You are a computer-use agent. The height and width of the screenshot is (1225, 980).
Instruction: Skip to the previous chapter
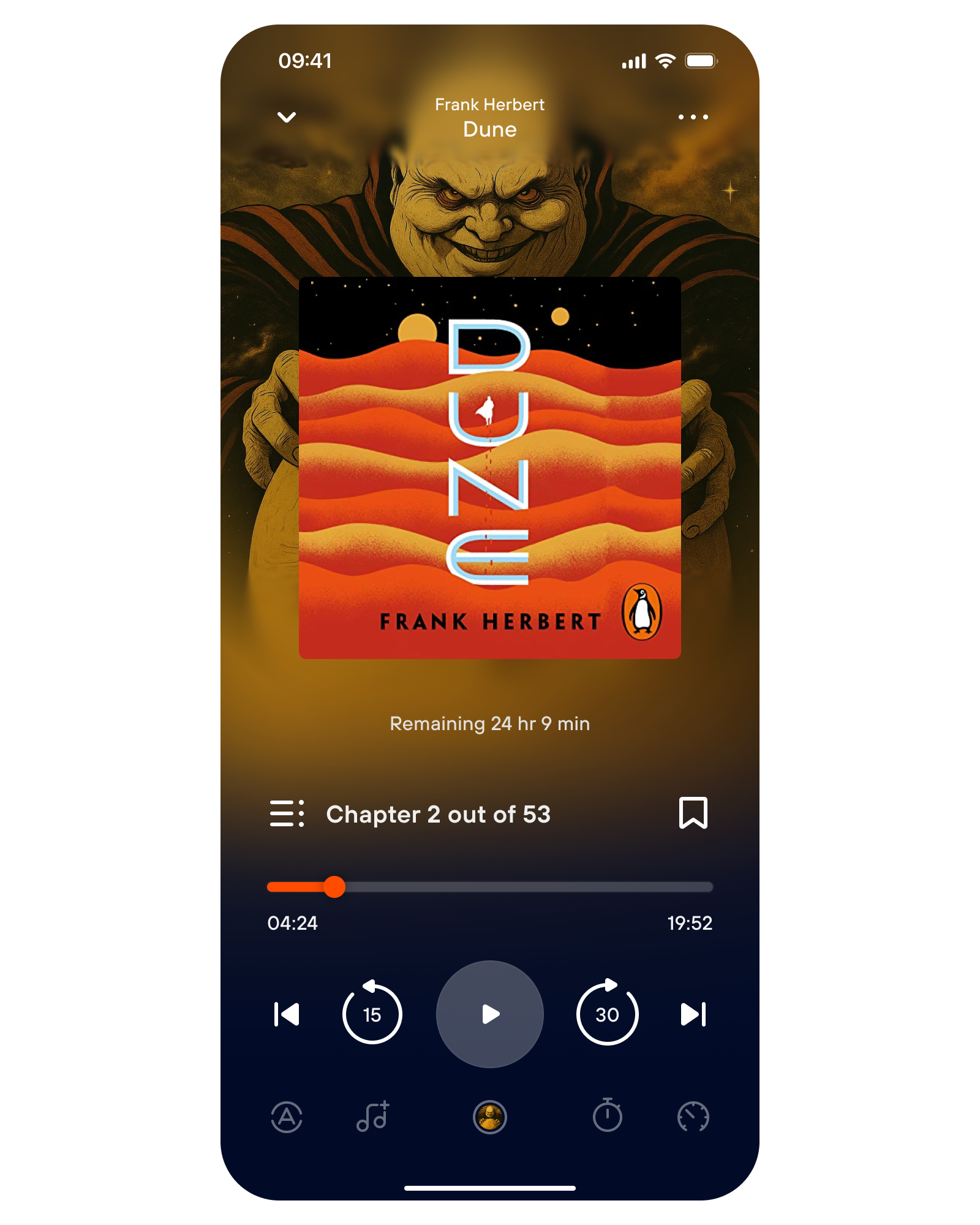287,1014
